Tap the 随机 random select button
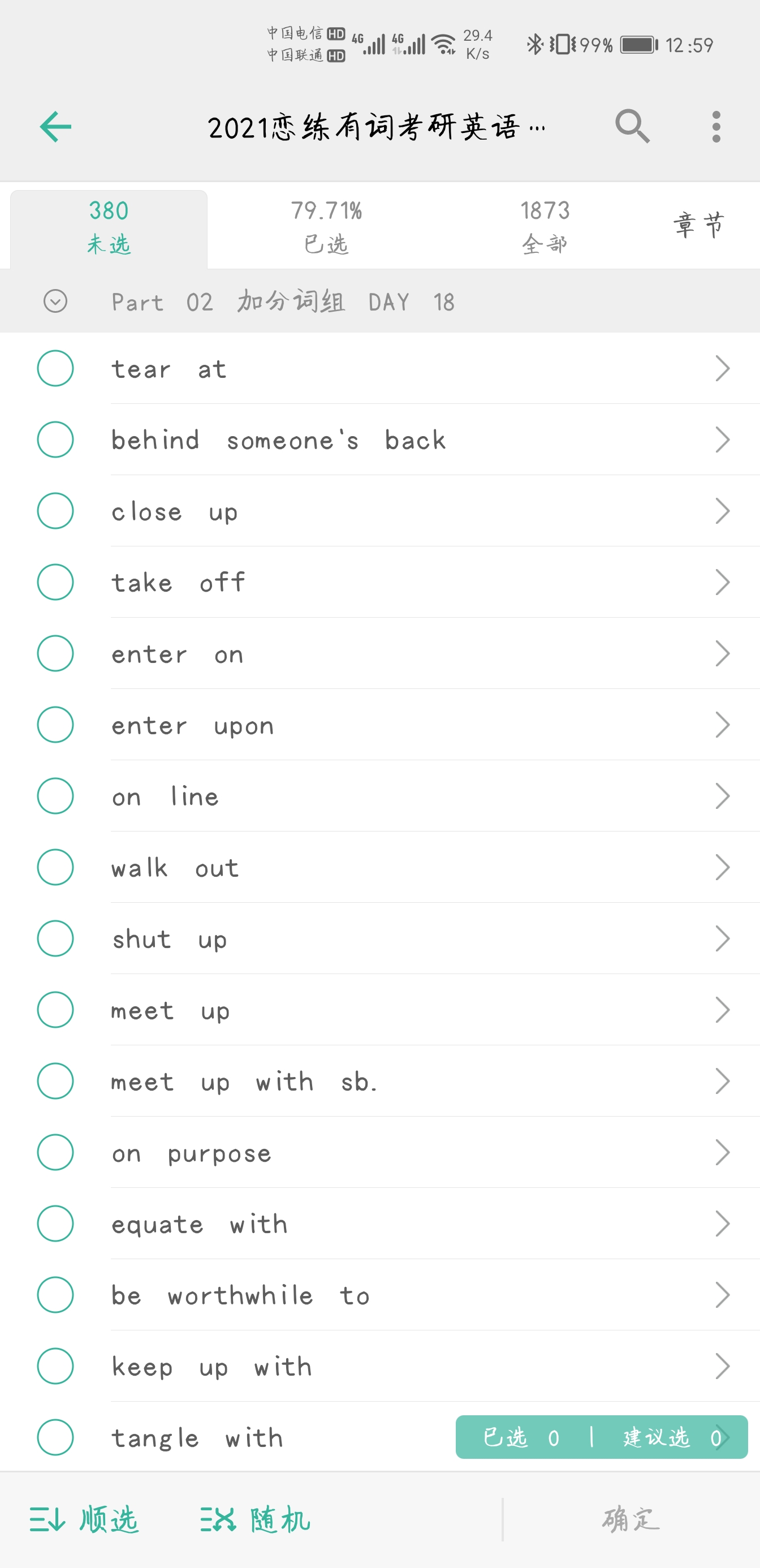 click(256, 1519)
